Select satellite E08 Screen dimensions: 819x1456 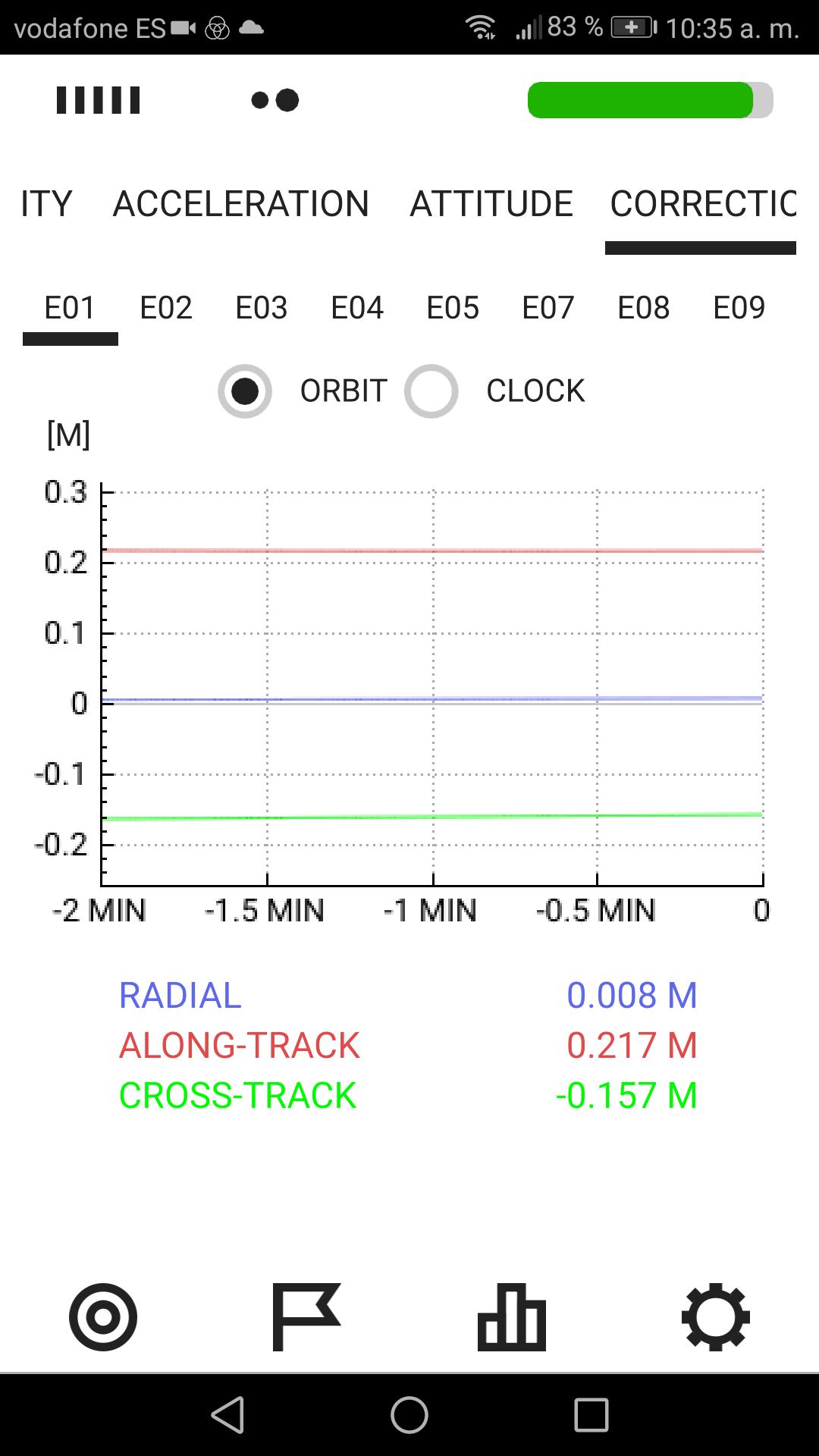(x=644, y=308)
